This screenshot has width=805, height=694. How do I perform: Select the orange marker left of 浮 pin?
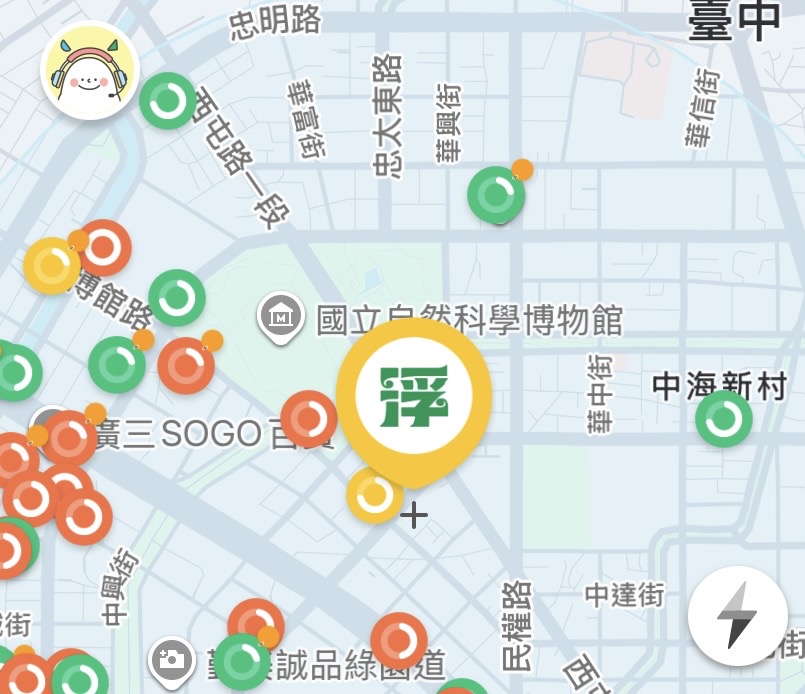(309, 419)
